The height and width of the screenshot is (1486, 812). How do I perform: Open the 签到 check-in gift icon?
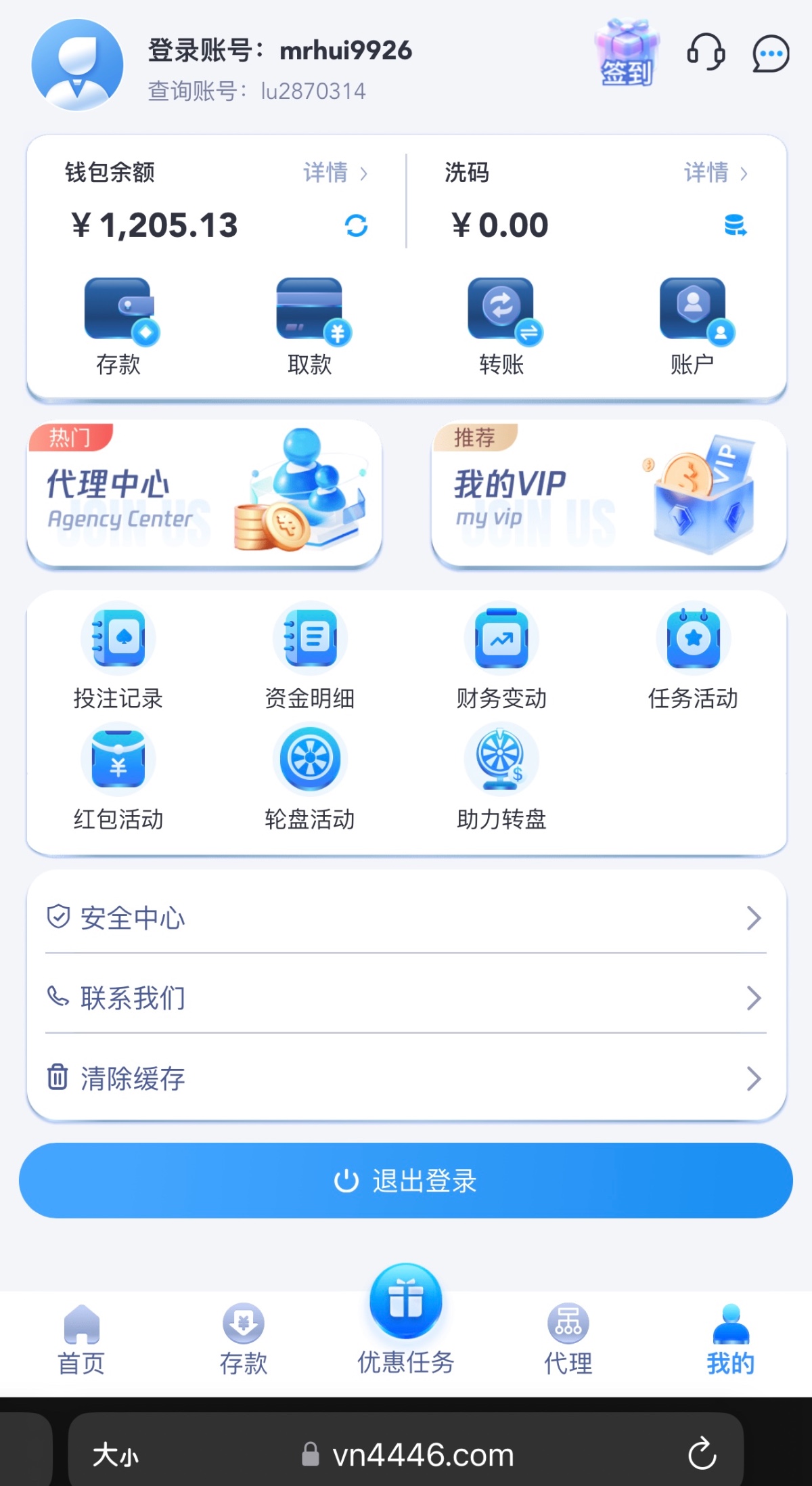(626, 54)
